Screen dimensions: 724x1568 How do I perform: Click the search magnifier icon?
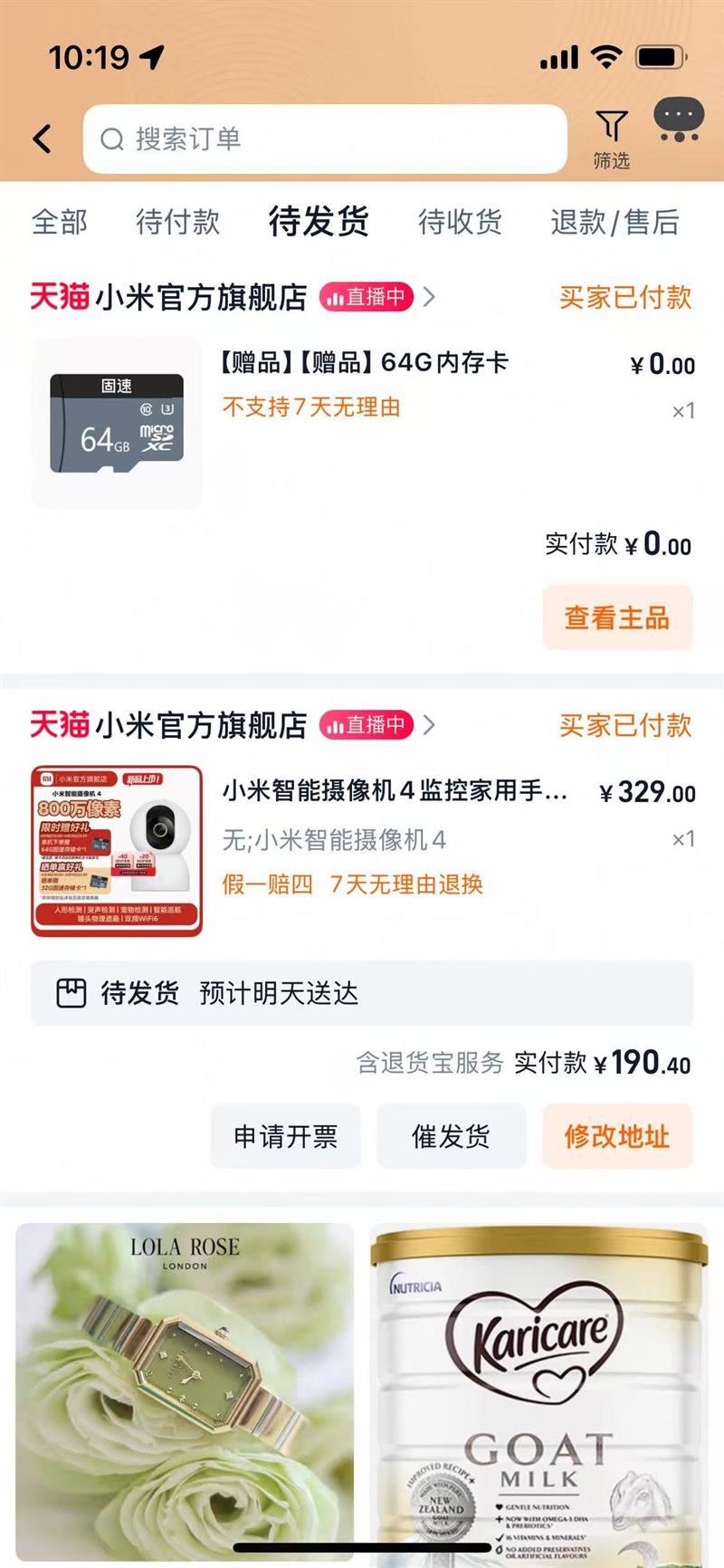tap(112, 138)
